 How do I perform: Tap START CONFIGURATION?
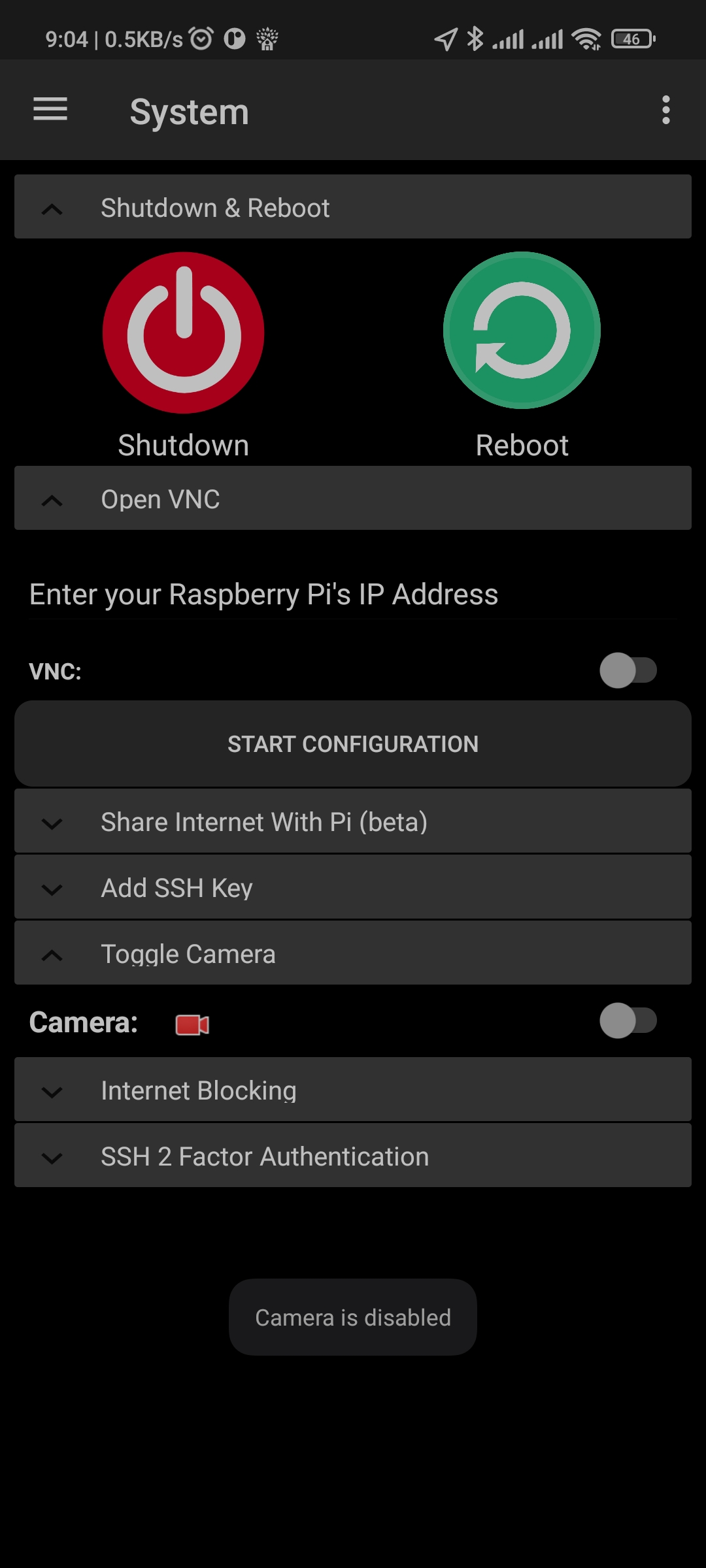tap(353, 744)
